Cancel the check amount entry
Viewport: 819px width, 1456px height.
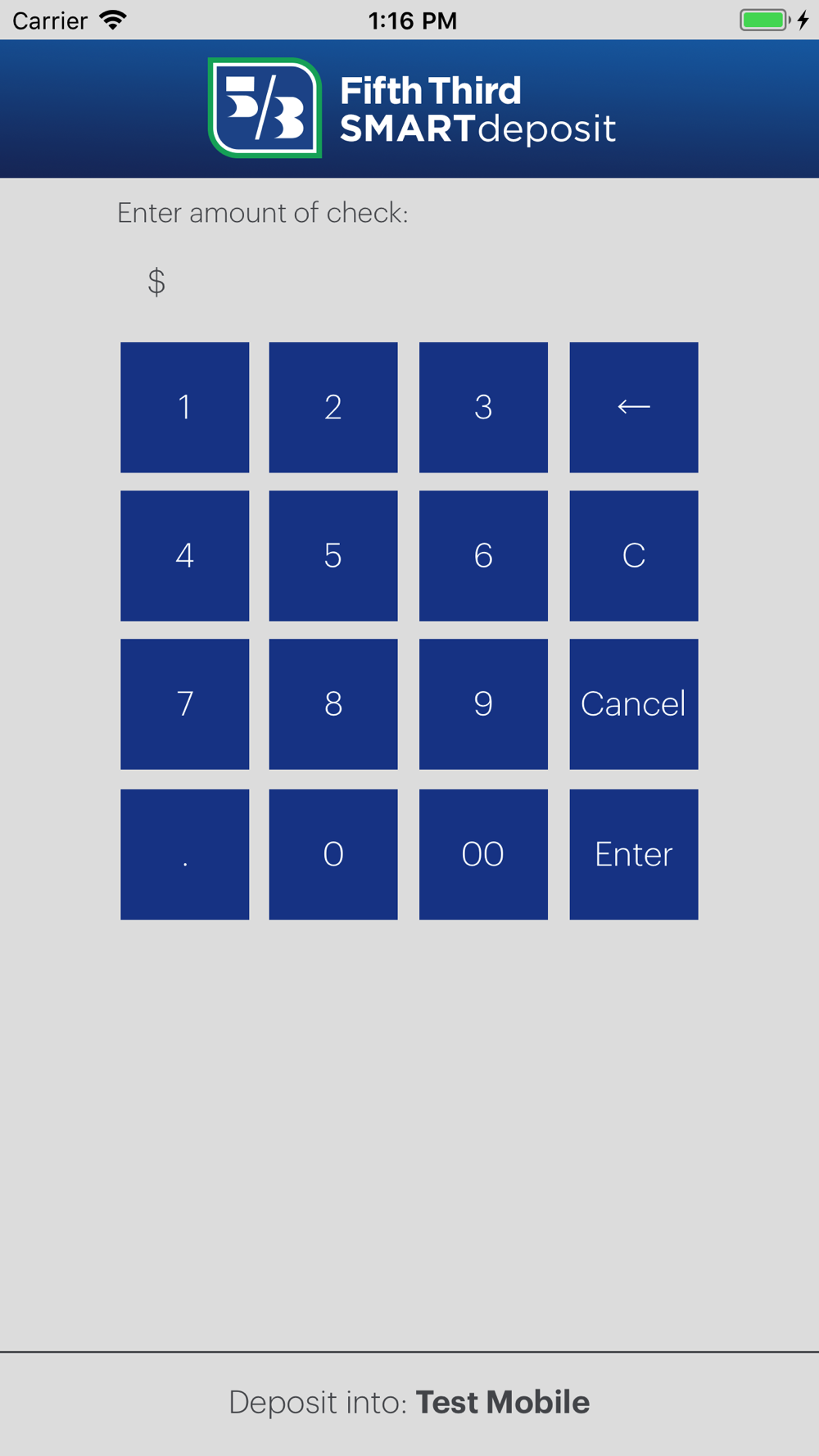[634, 704]
